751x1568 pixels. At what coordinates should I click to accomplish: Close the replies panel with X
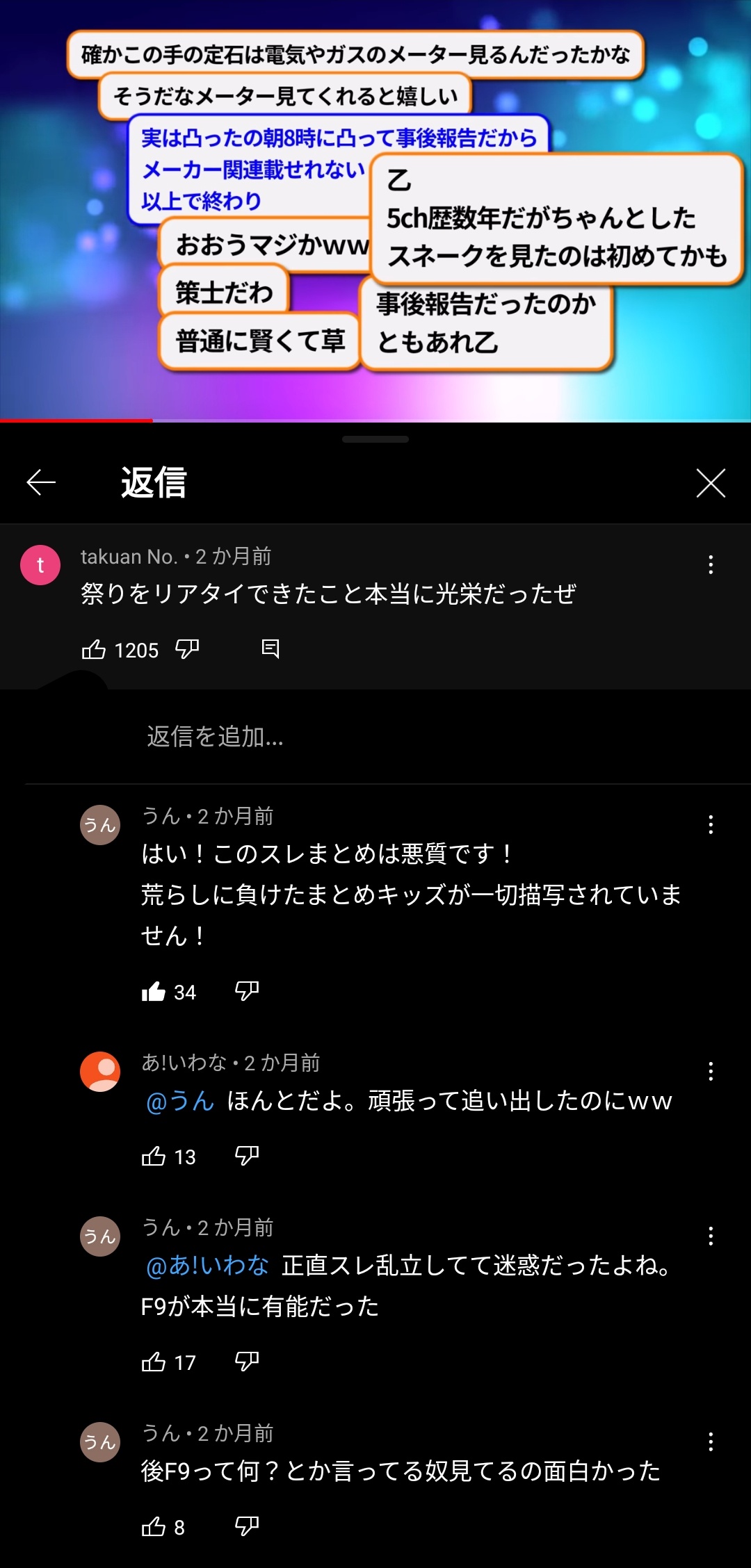coord(710,482)
